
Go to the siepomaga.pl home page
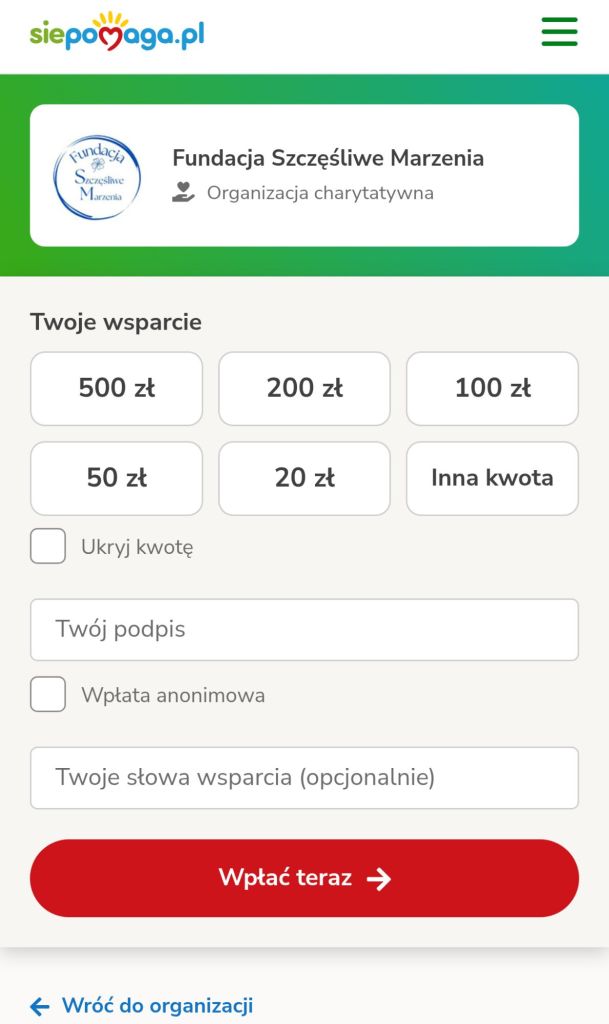point(117,34)
